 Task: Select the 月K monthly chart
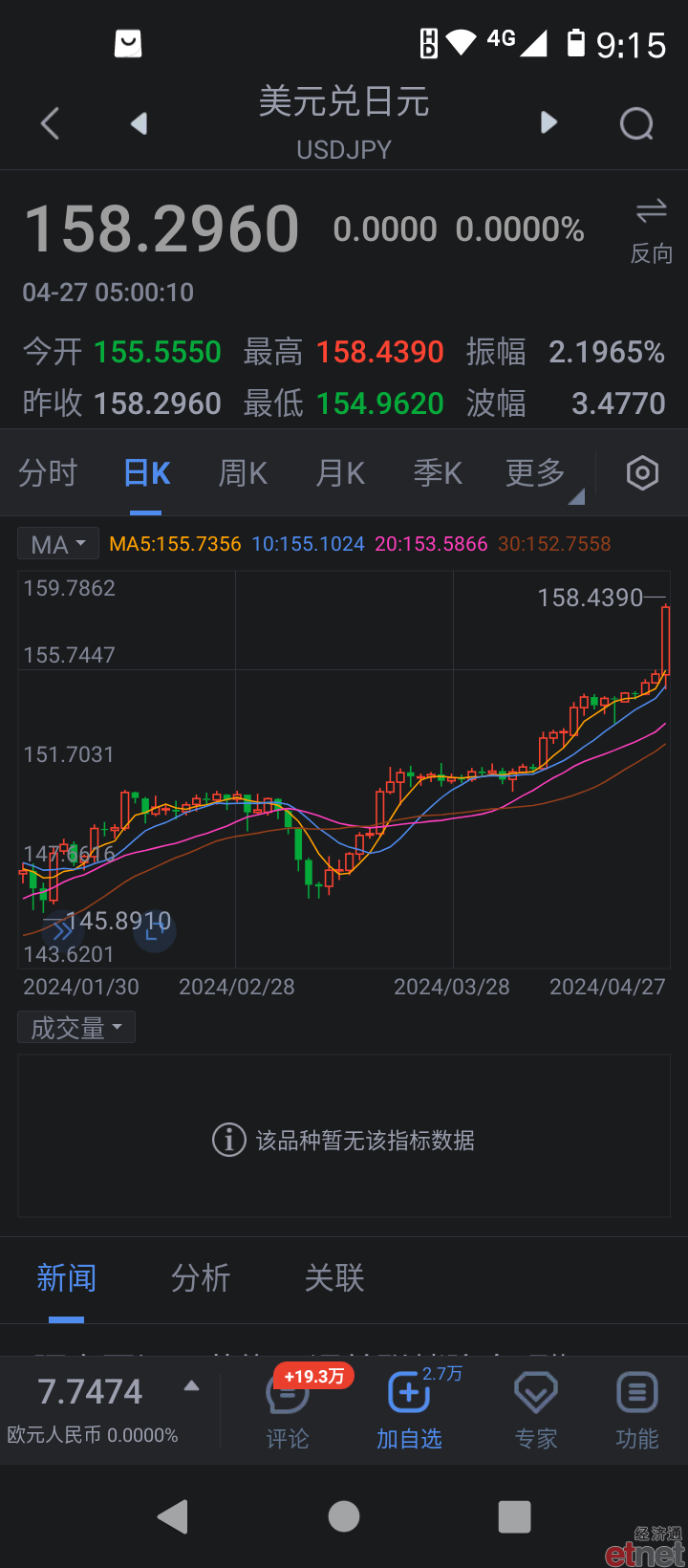point(340,472)
